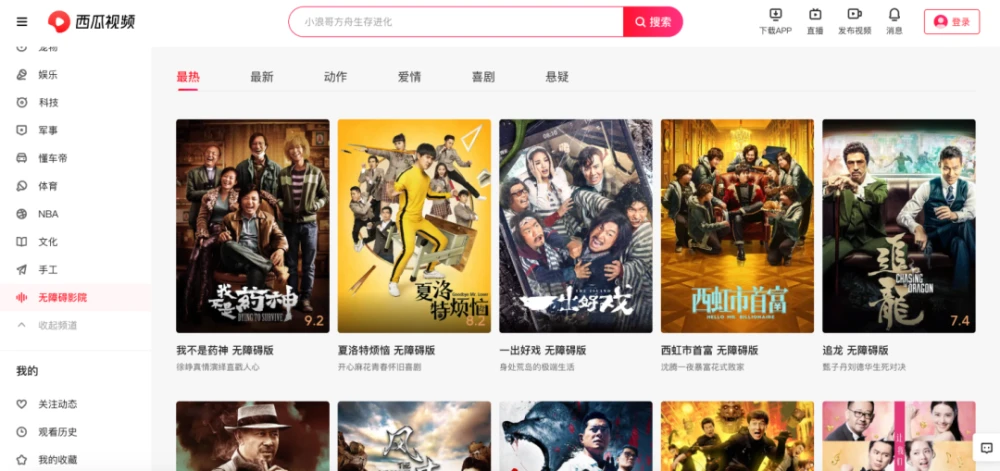Select the 悬疑 category tab

tap(557, 77)
